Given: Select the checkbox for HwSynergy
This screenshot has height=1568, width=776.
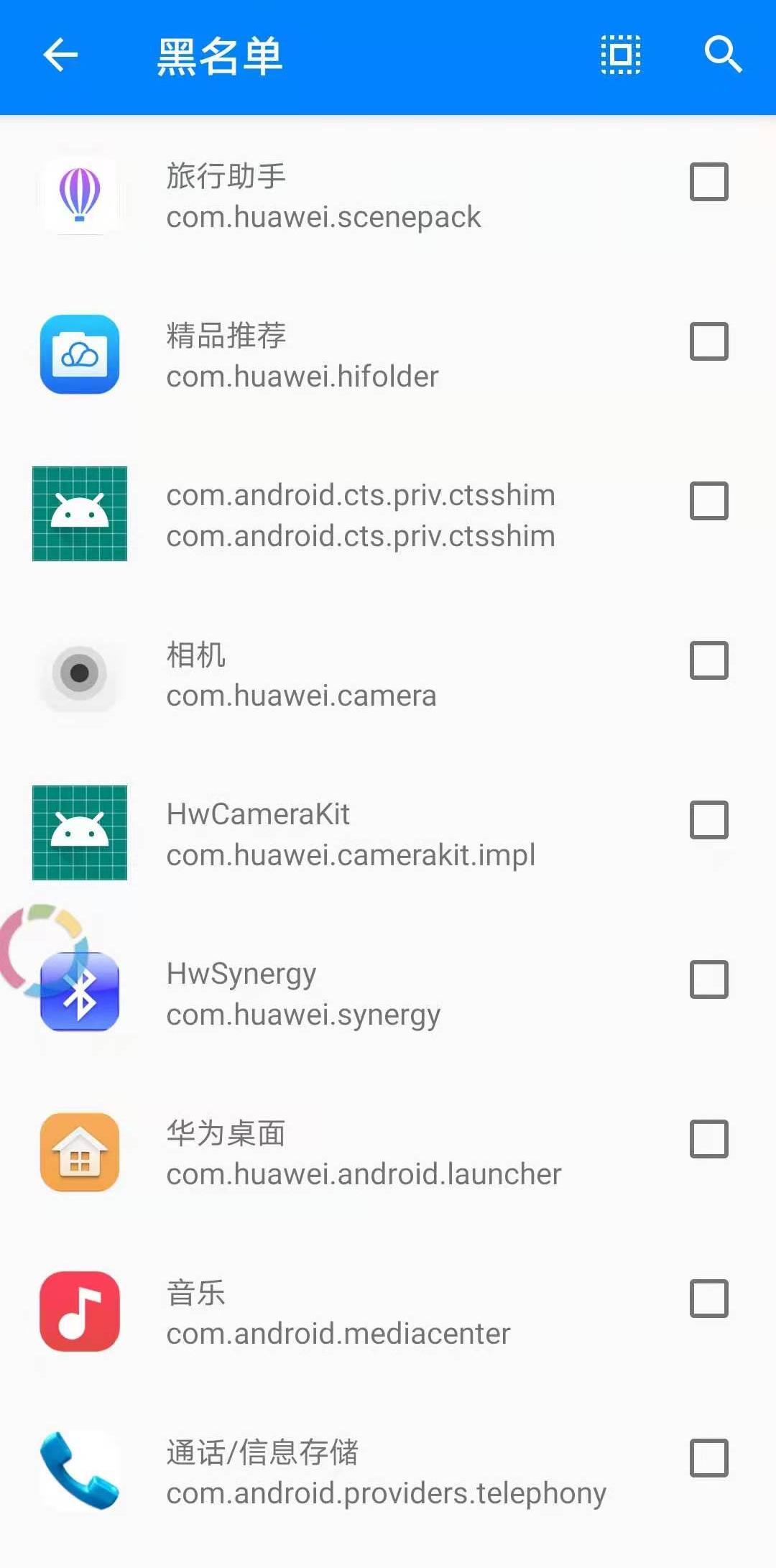Looking at the screenshot, I should (x=708, y=979).
